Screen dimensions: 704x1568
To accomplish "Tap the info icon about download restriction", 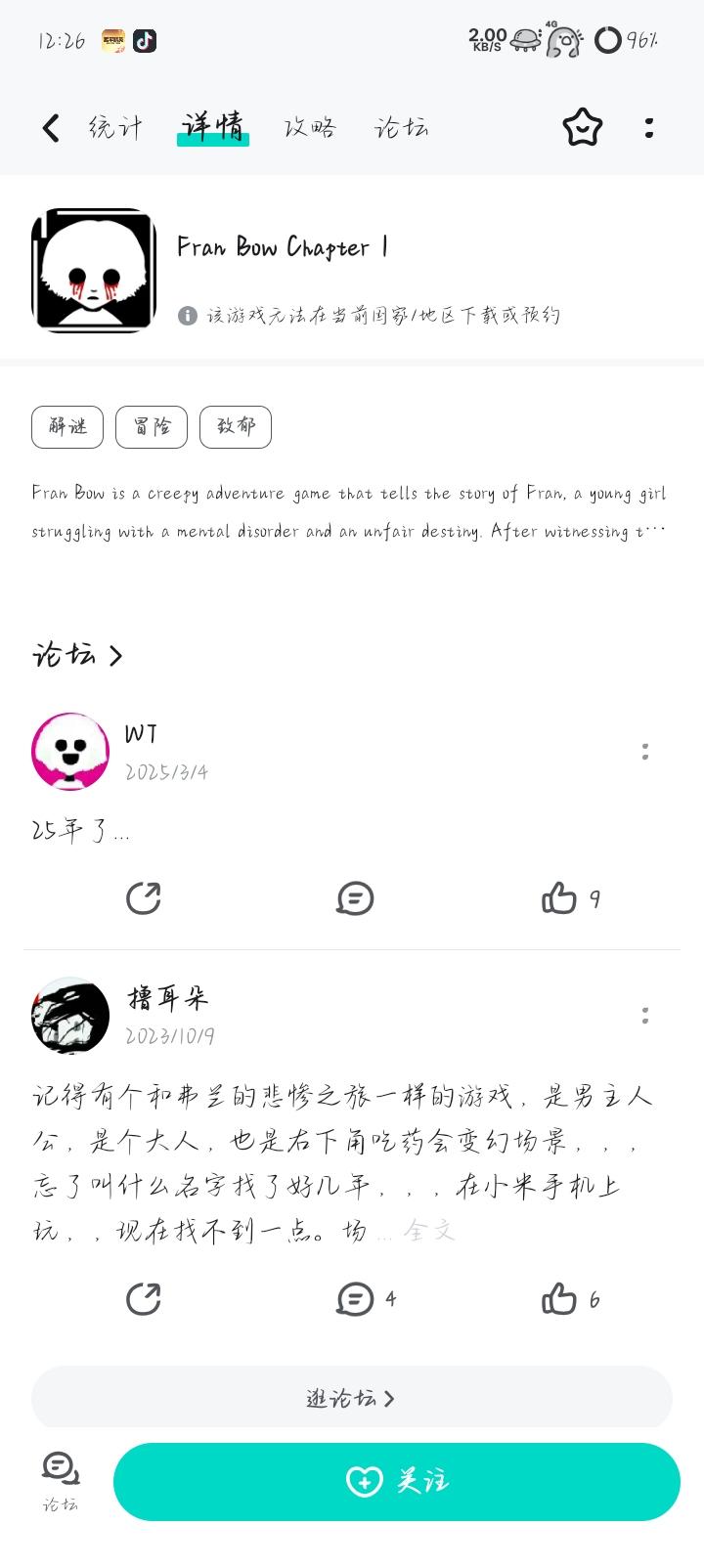I will (x=186, y=316).
